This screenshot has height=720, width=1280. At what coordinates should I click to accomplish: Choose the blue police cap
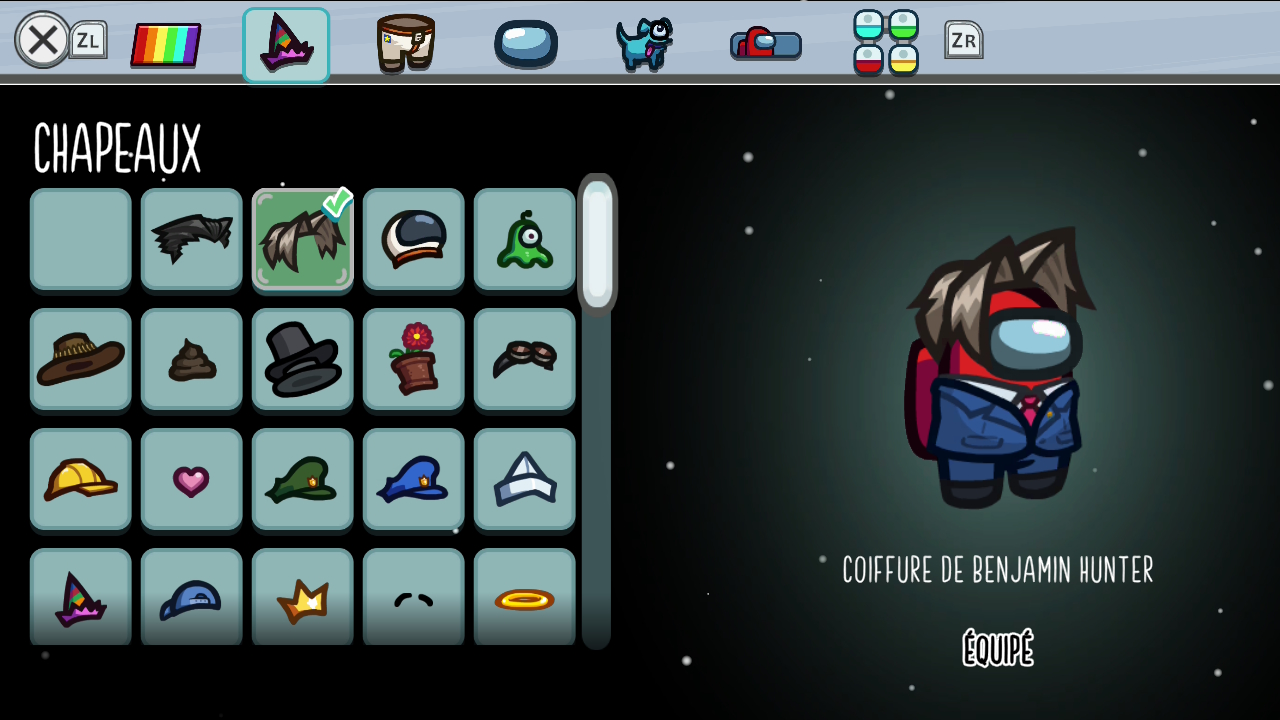[x=414, y=479]
